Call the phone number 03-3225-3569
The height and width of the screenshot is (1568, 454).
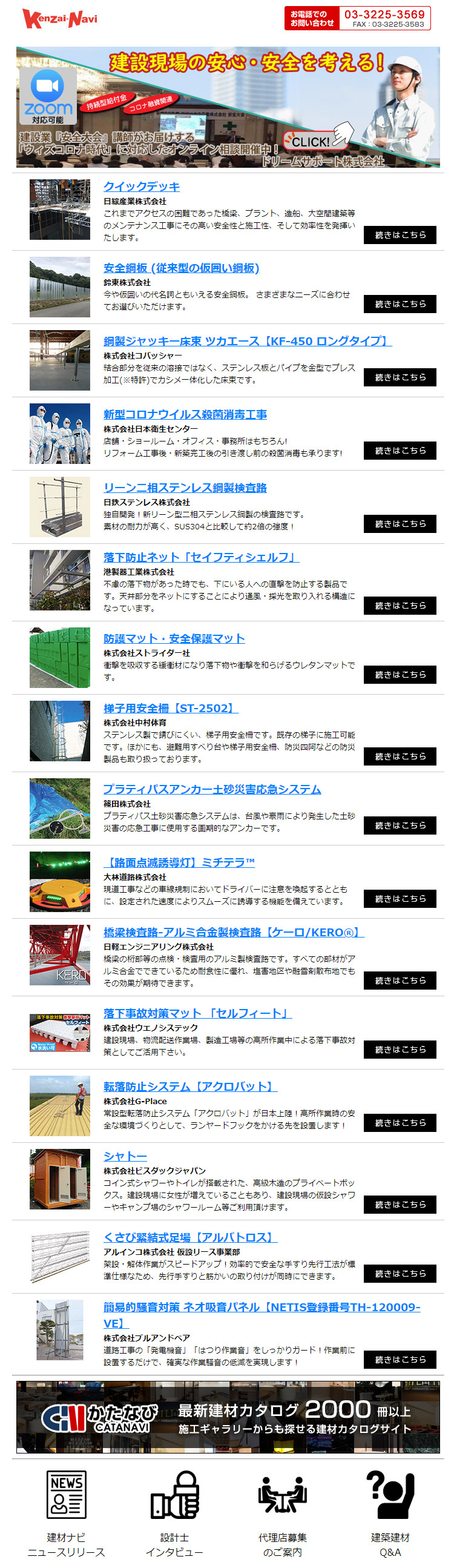384,15
